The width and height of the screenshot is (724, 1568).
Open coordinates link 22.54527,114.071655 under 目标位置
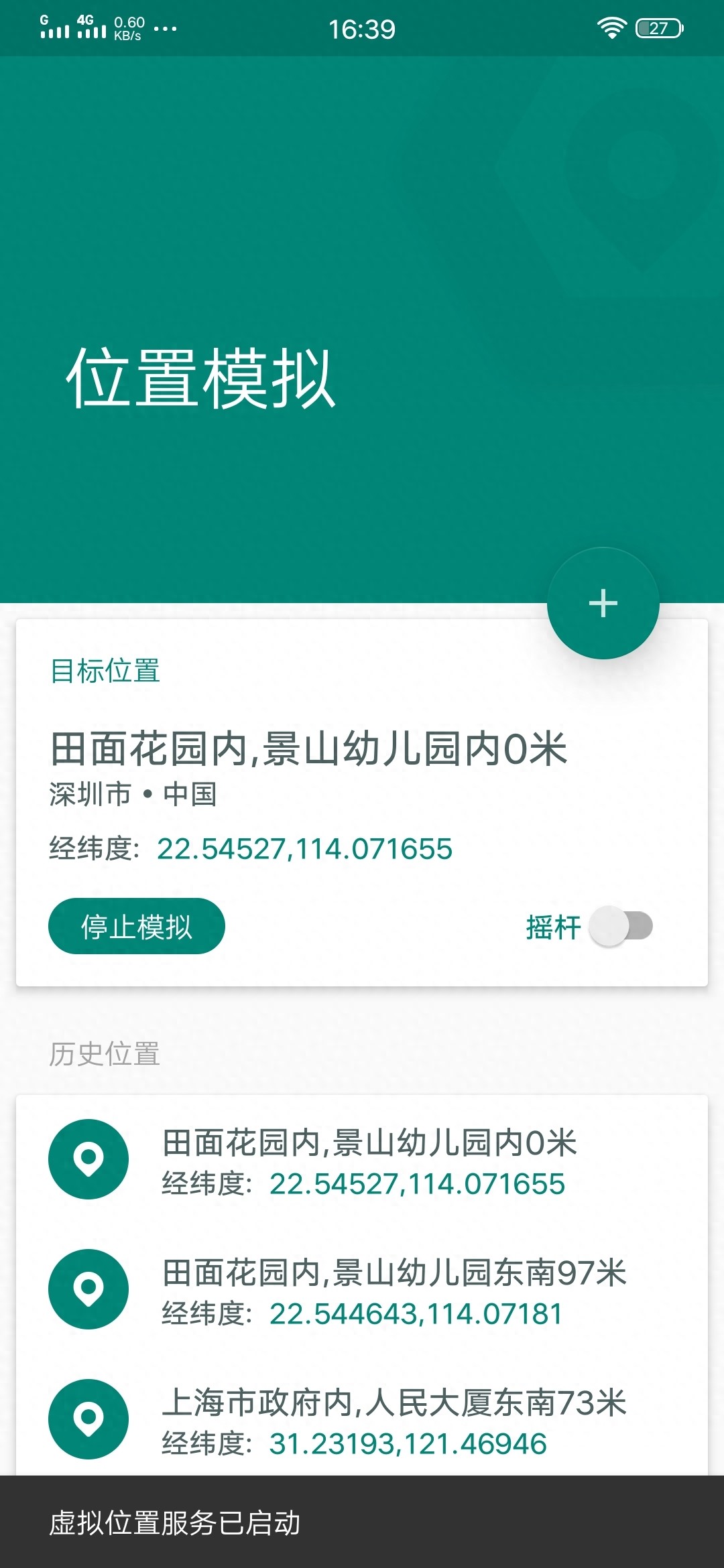click(305, 848)
